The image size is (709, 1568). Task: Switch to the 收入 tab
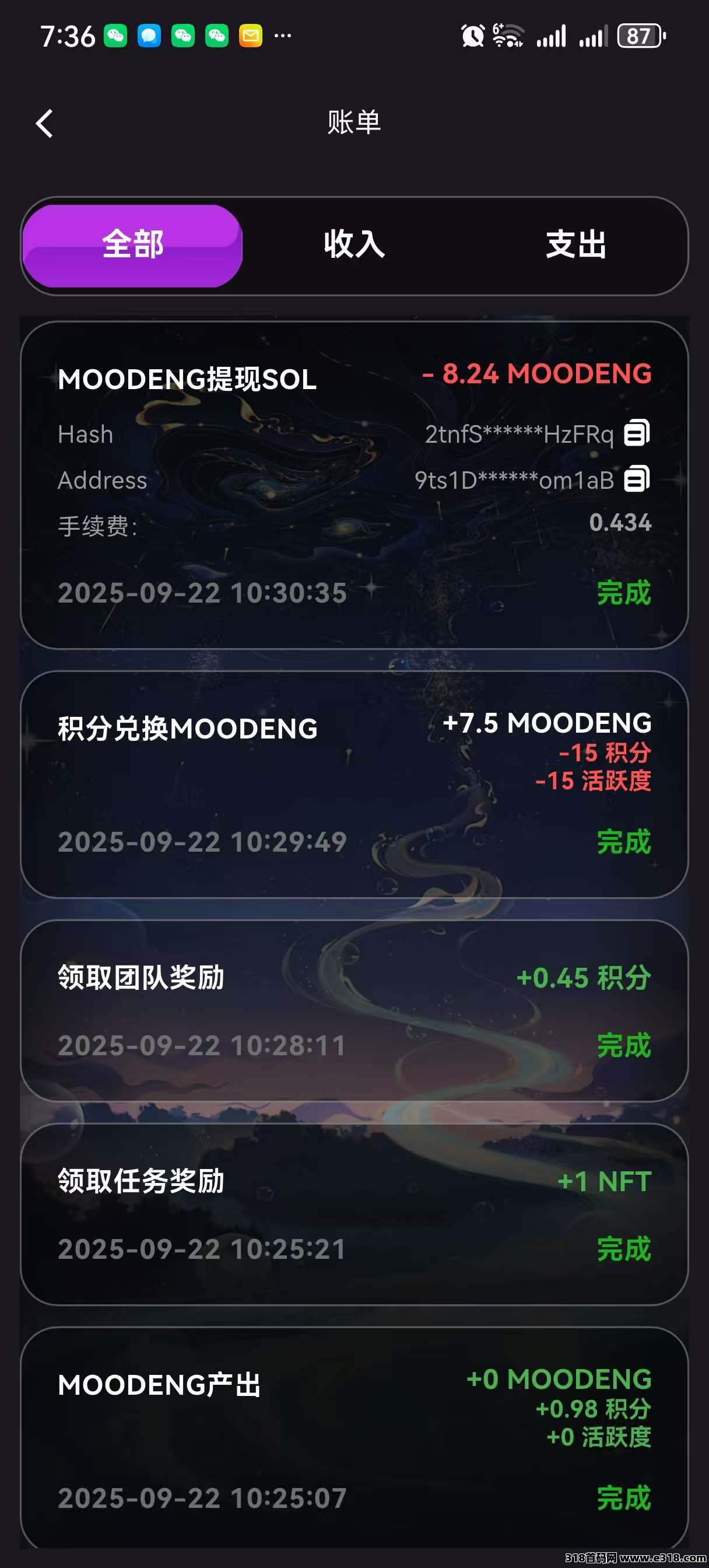(354, 246)
